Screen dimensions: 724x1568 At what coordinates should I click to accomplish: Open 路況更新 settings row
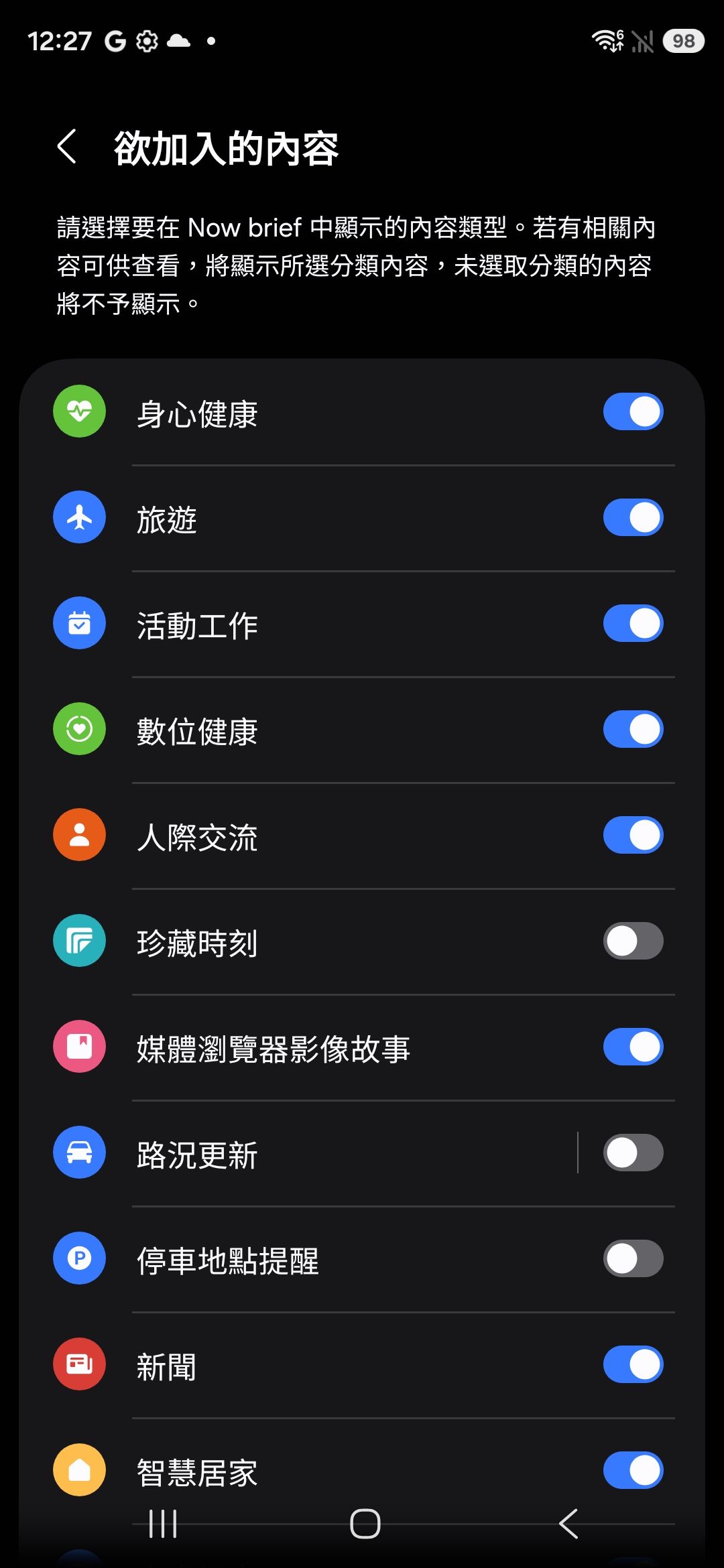pos(335,1153)
